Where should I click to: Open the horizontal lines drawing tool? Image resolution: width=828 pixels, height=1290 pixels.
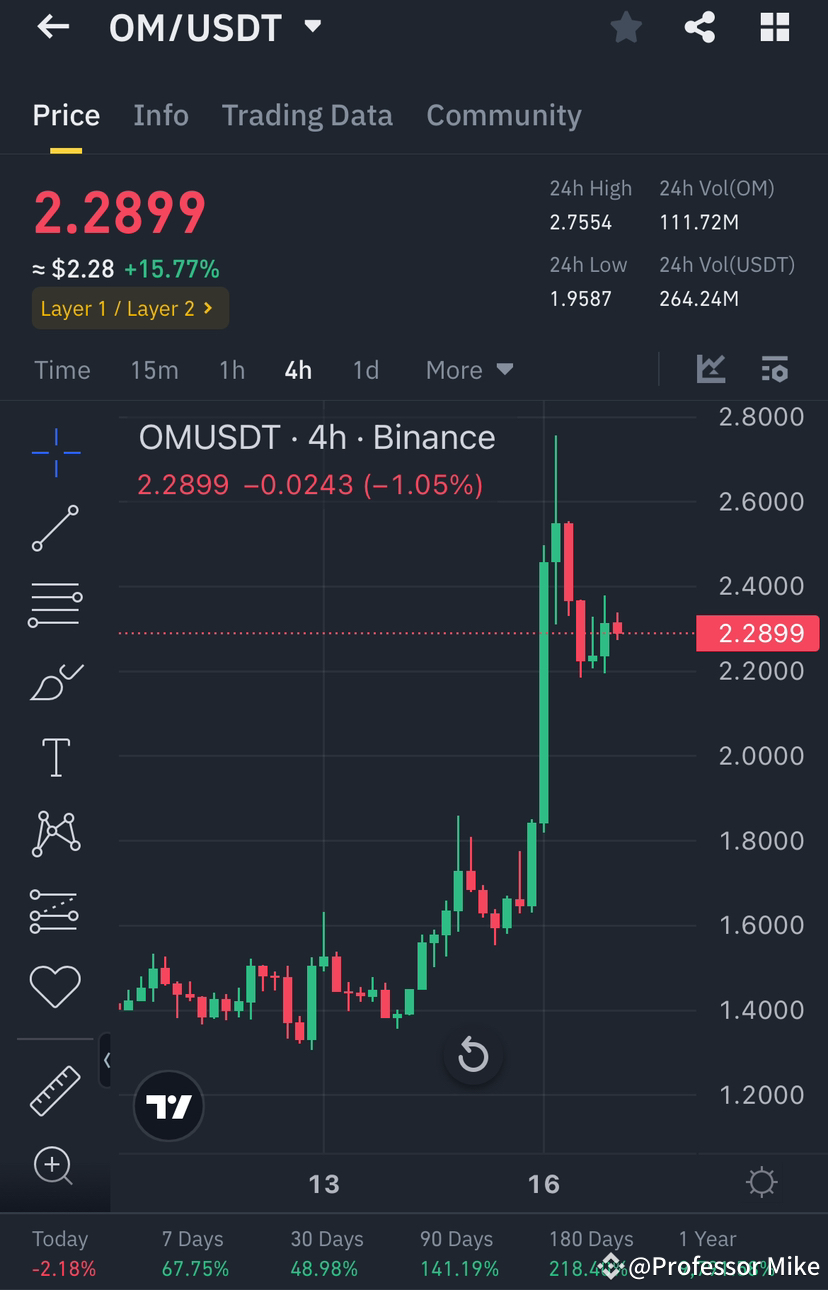point(54,604)
